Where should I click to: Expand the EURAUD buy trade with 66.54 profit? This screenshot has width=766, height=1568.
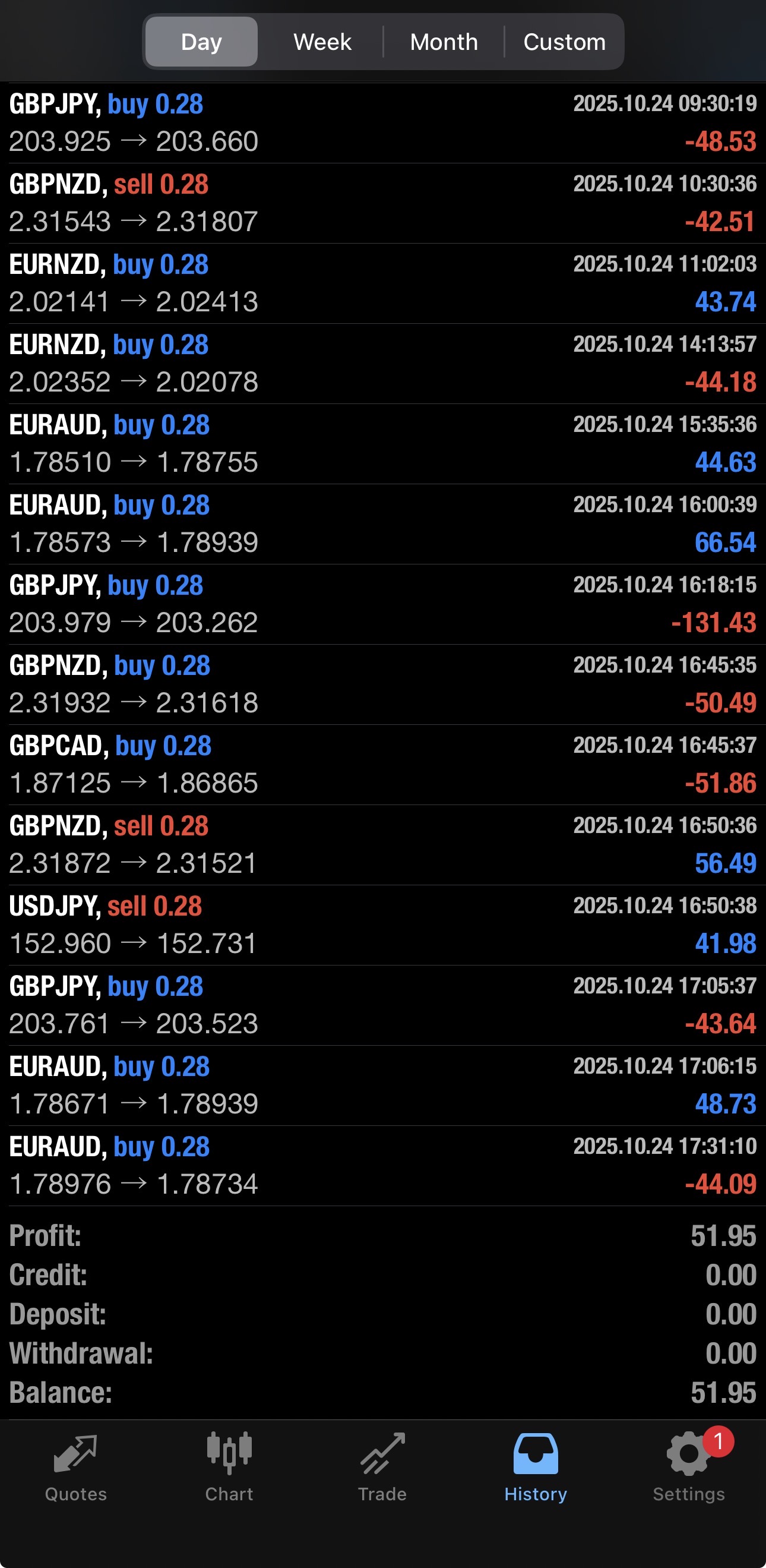[382, 524]
